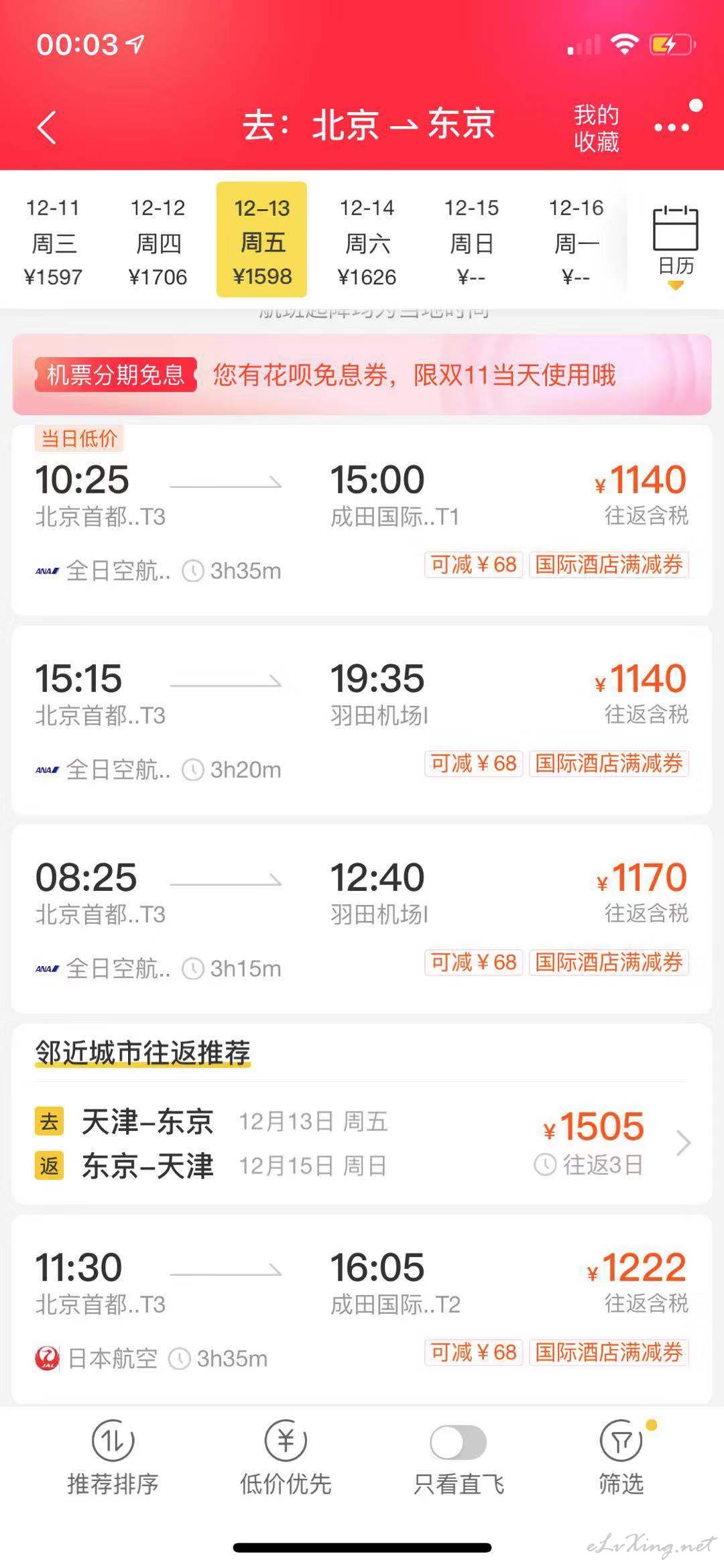Image resolution: width=724 pixels, height=1568 pixels.
Task: Select date 12-12 周四
Action: [x=158, y=241]
